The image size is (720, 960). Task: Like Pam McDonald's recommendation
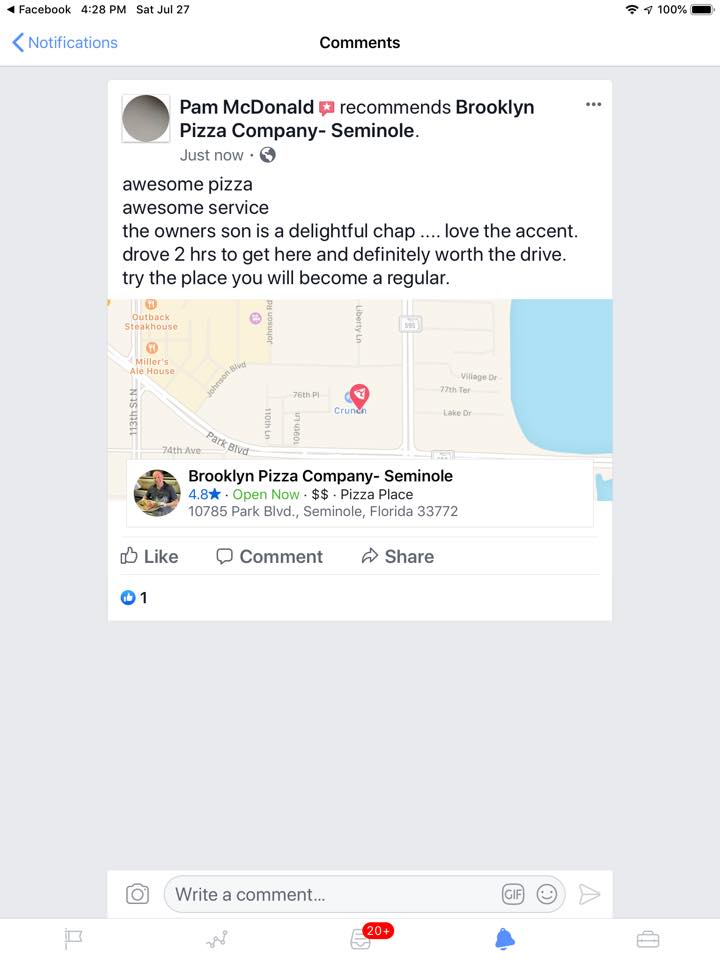[150, 557]
